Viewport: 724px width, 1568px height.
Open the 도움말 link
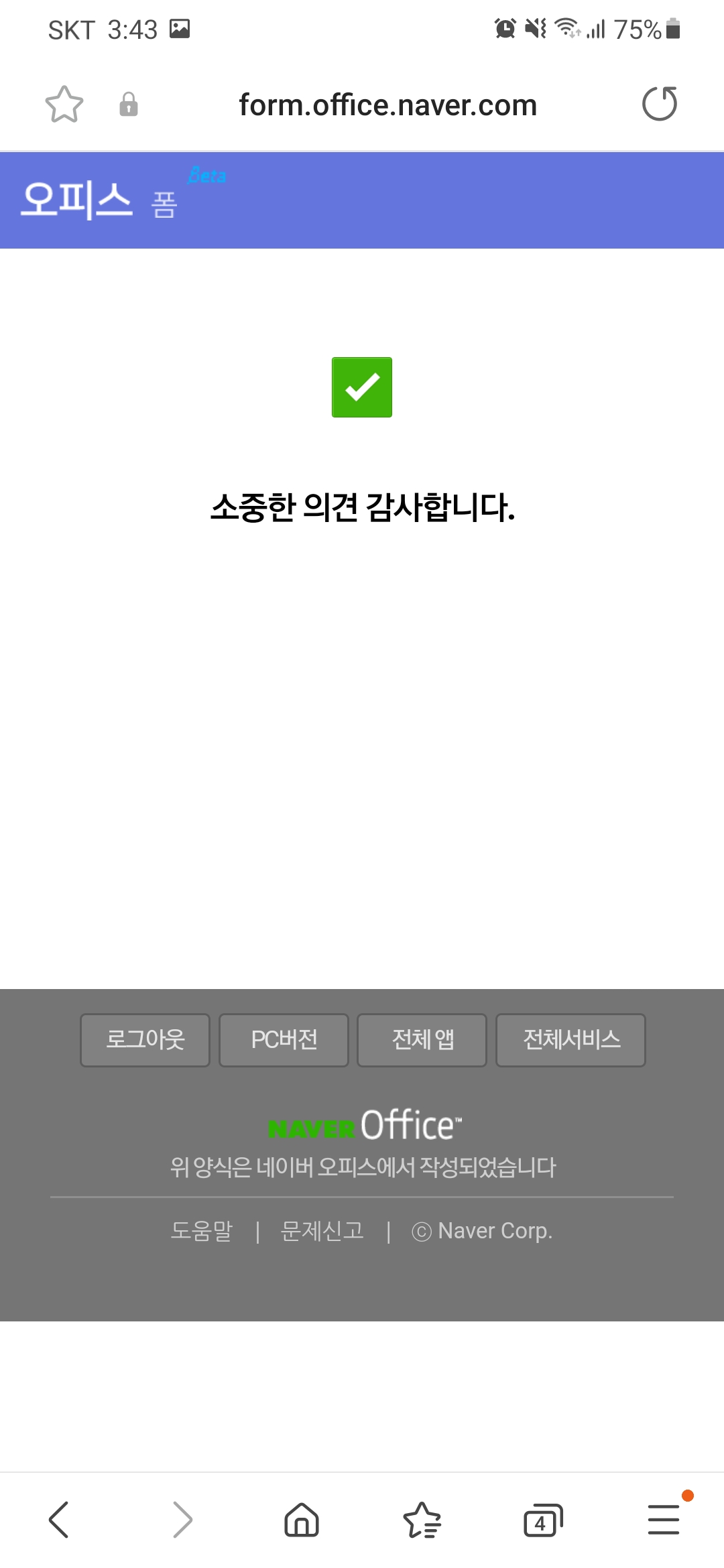202,1231
